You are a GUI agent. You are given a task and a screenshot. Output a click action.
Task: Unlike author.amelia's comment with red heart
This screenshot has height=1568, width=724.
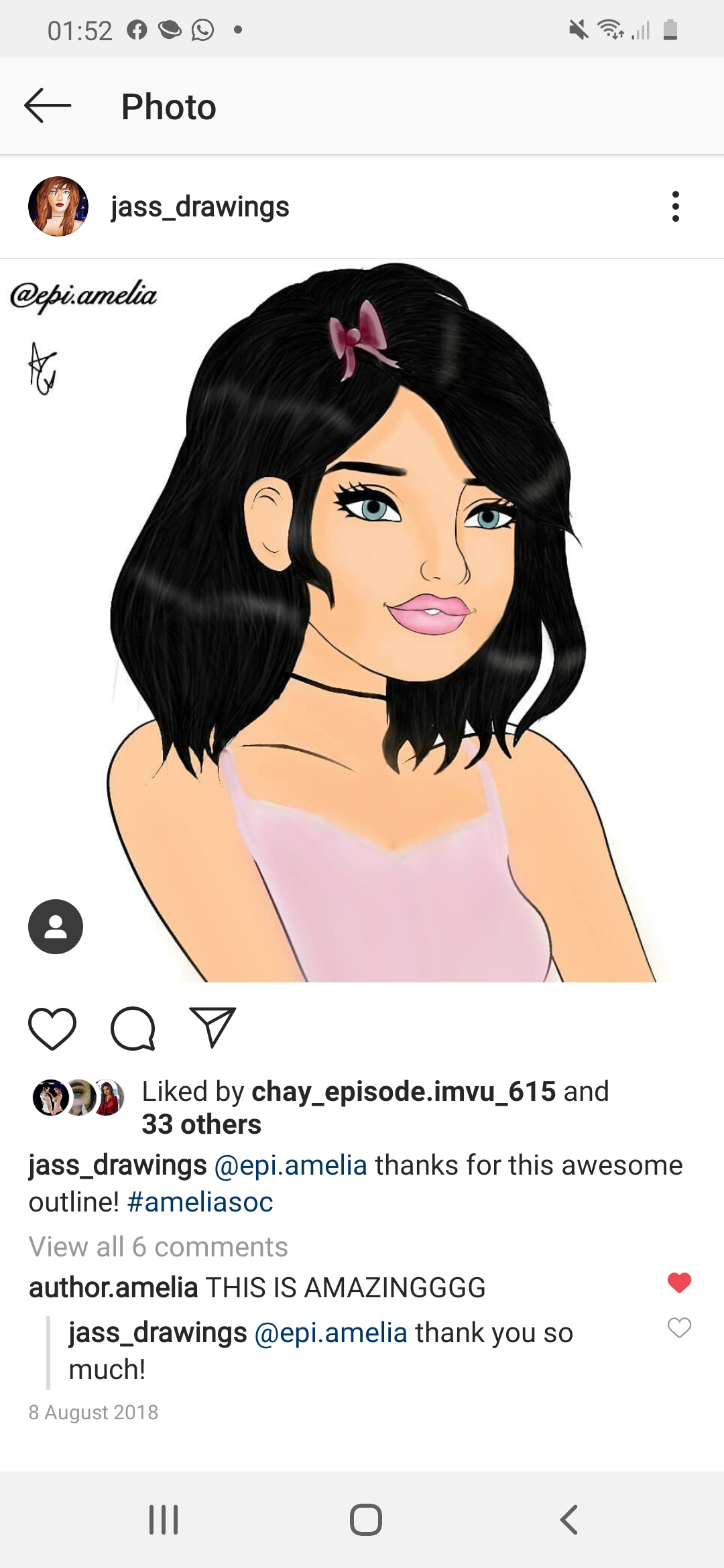(x=679, y=1283)
